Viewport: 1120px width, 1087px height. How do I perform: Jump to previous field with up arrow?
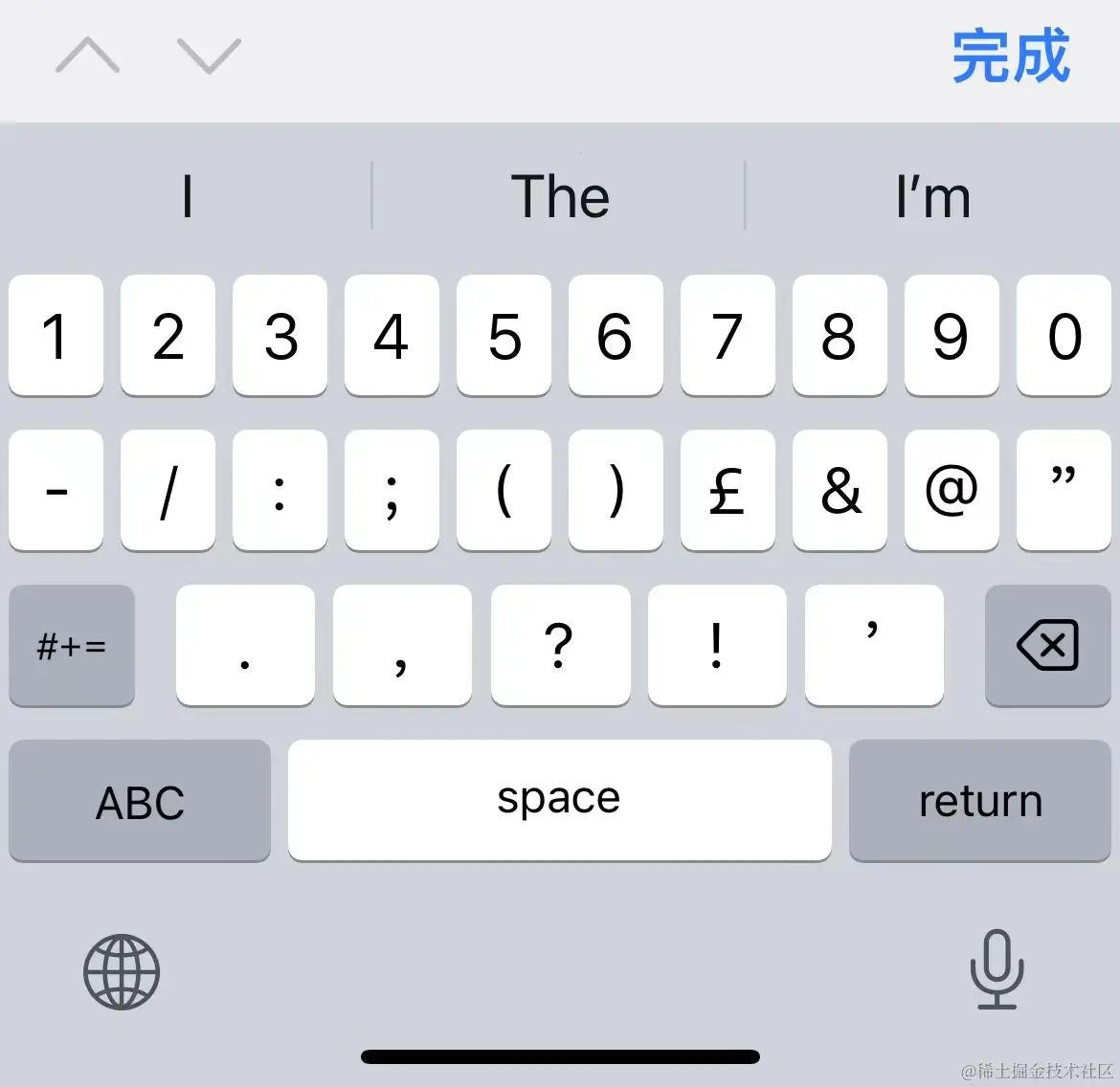click(88, 55)
